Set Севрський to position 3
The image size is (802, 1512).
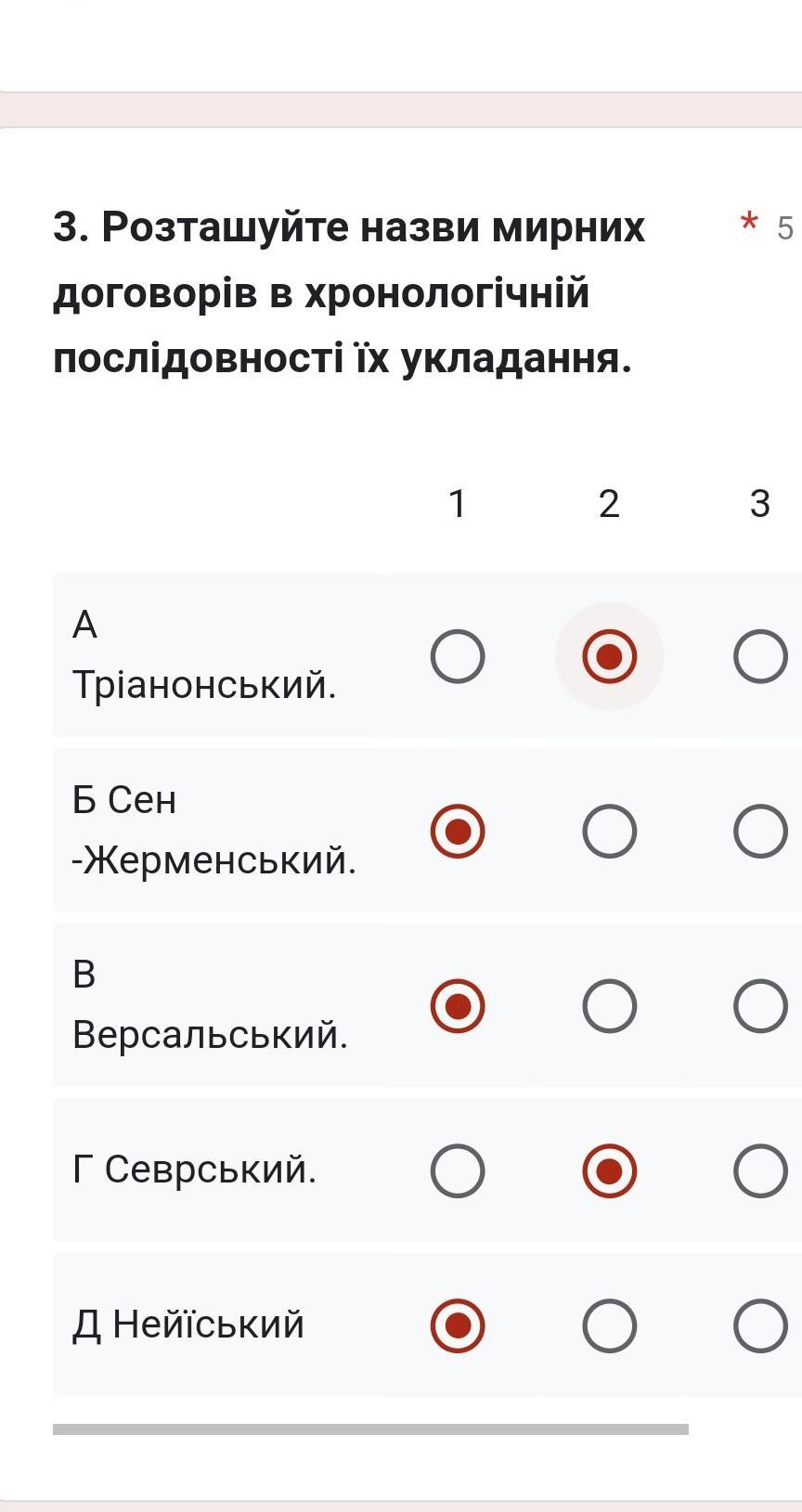coord(760,1170)
